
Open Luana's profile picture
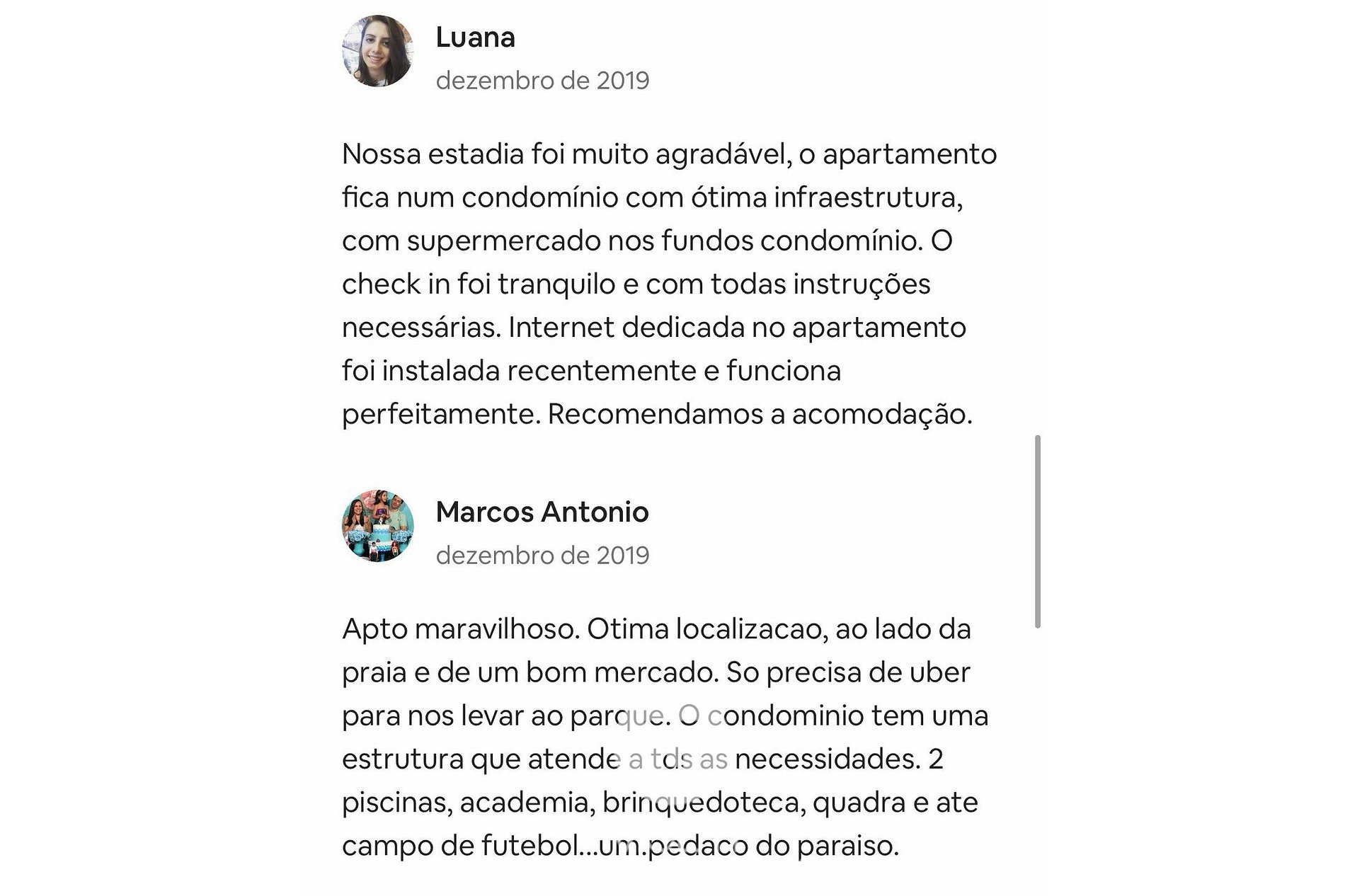378,52
